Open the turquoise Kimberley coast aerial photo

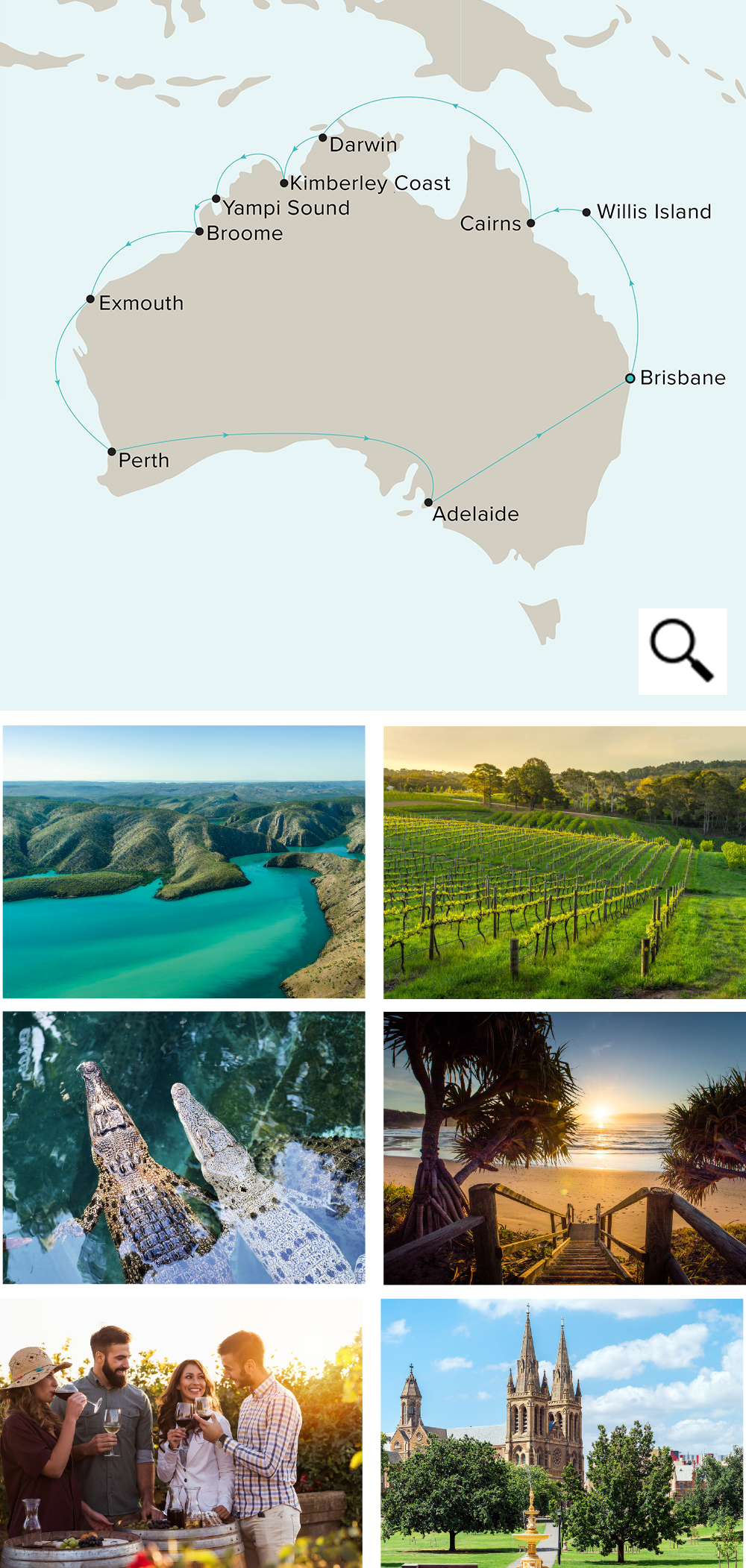(184, 861)
